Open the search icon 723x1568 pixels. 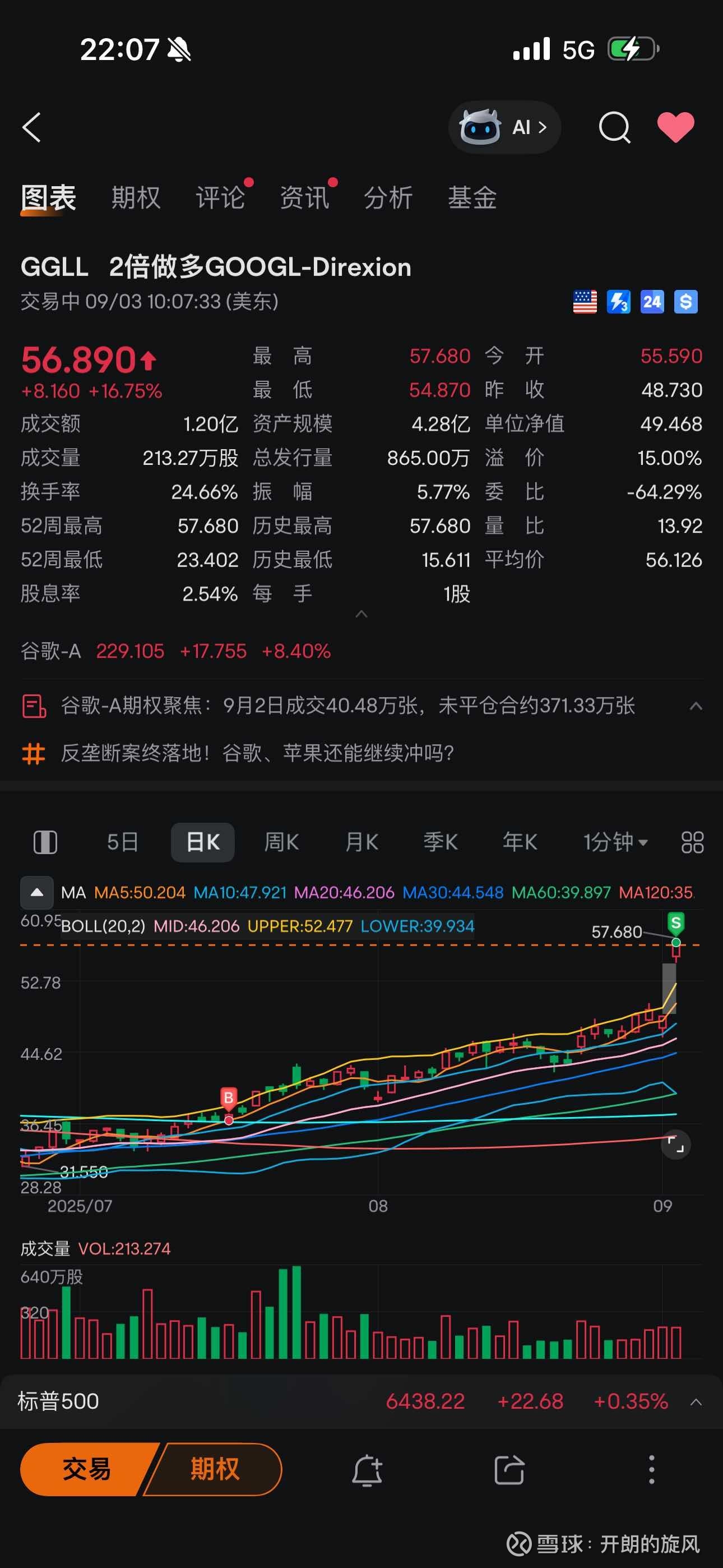(x=614, y=127)
